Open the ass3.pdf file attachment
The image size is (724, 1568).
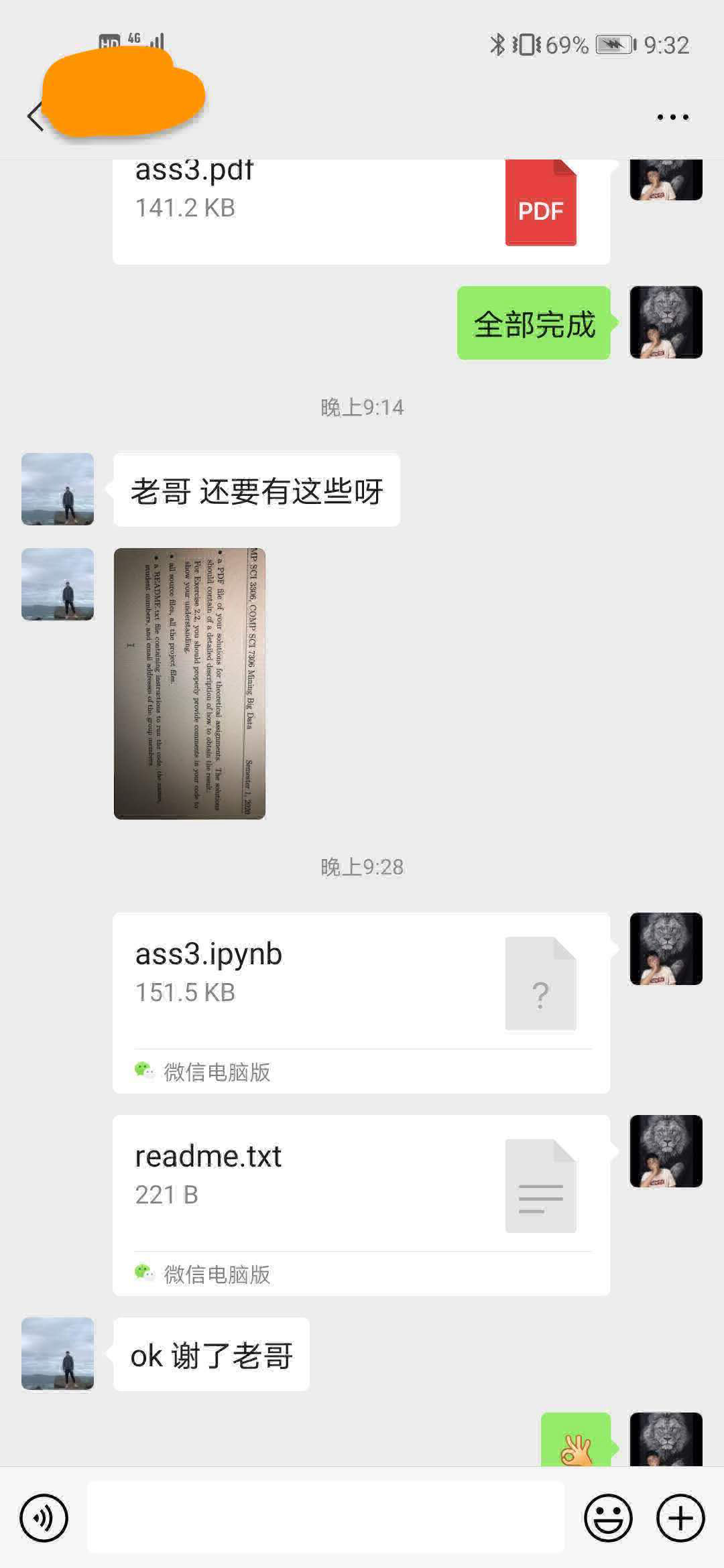click(361, 209)
